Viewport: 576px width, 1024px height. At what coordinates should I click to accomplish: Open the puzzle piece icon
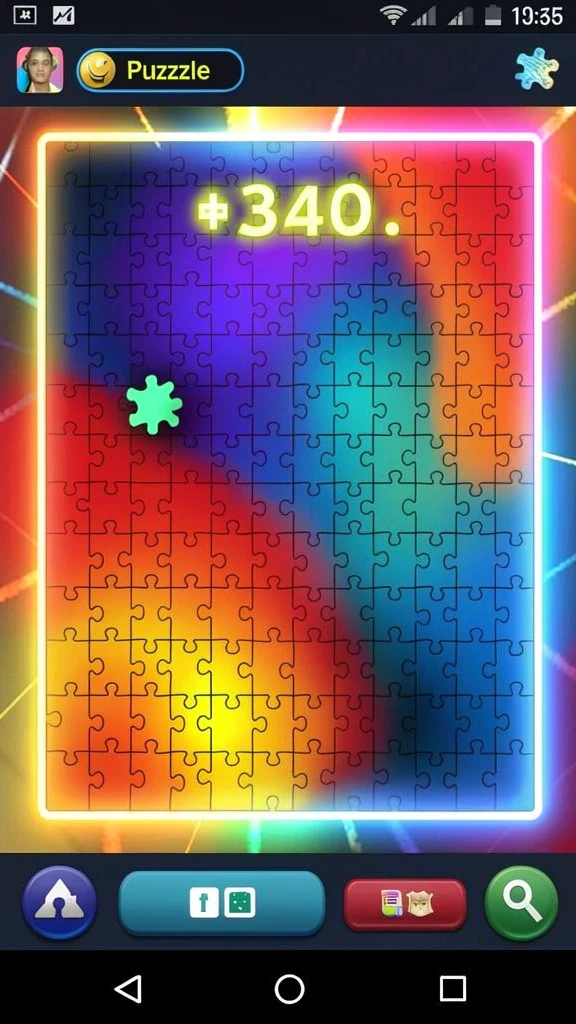(537, 69)
